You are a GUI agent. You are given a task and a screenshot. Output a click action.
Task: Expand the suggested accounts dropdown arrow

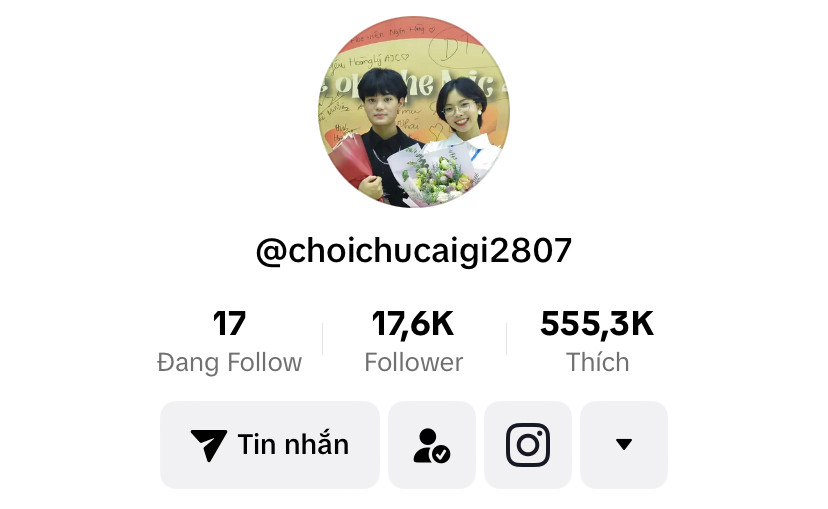click(624, 445)
